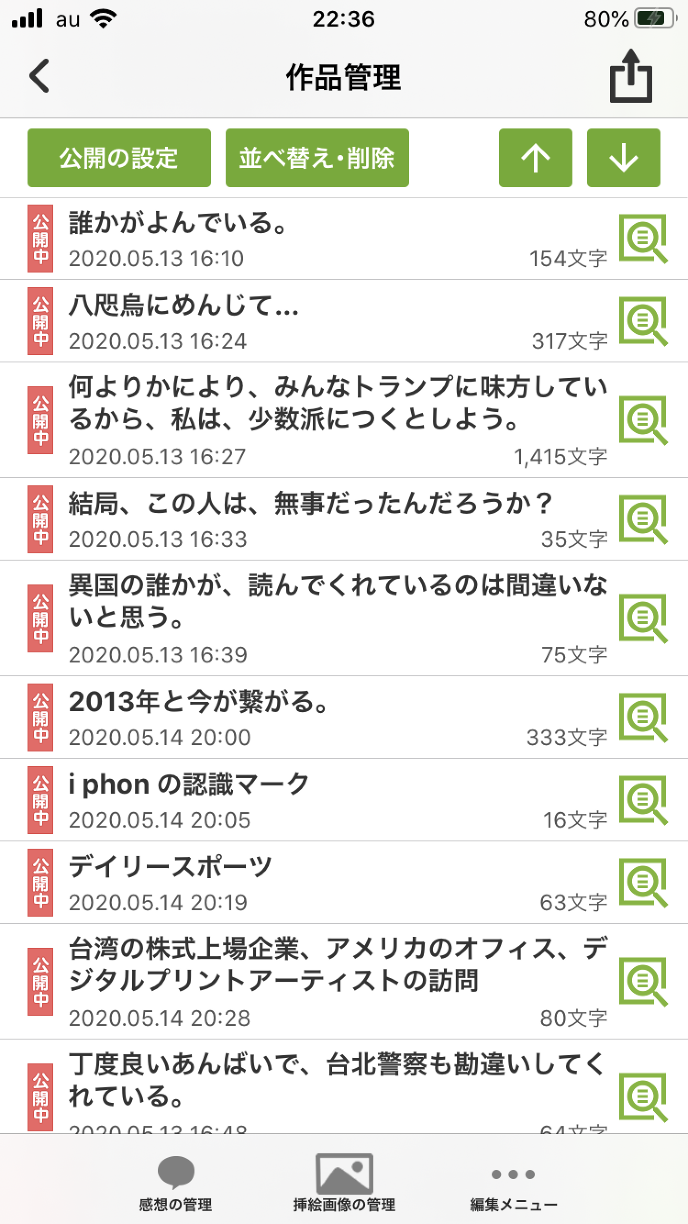This screenshot has width=688, height=1224.
Task: Tap the down arrow button
Action: coord(623,158)
